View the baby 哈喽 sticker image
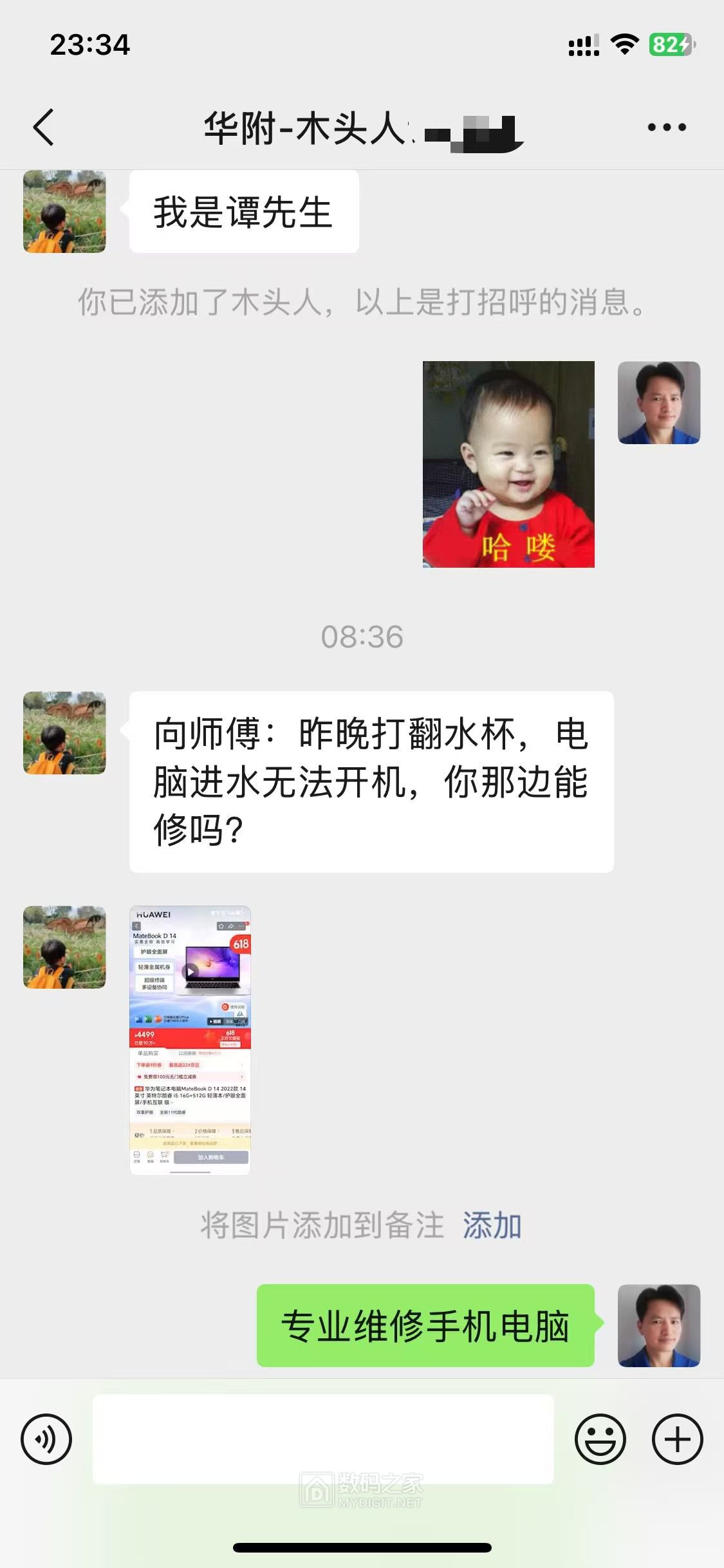This screenshot has width=724, height=1568. pyautogui.click(x=508, y=464)
